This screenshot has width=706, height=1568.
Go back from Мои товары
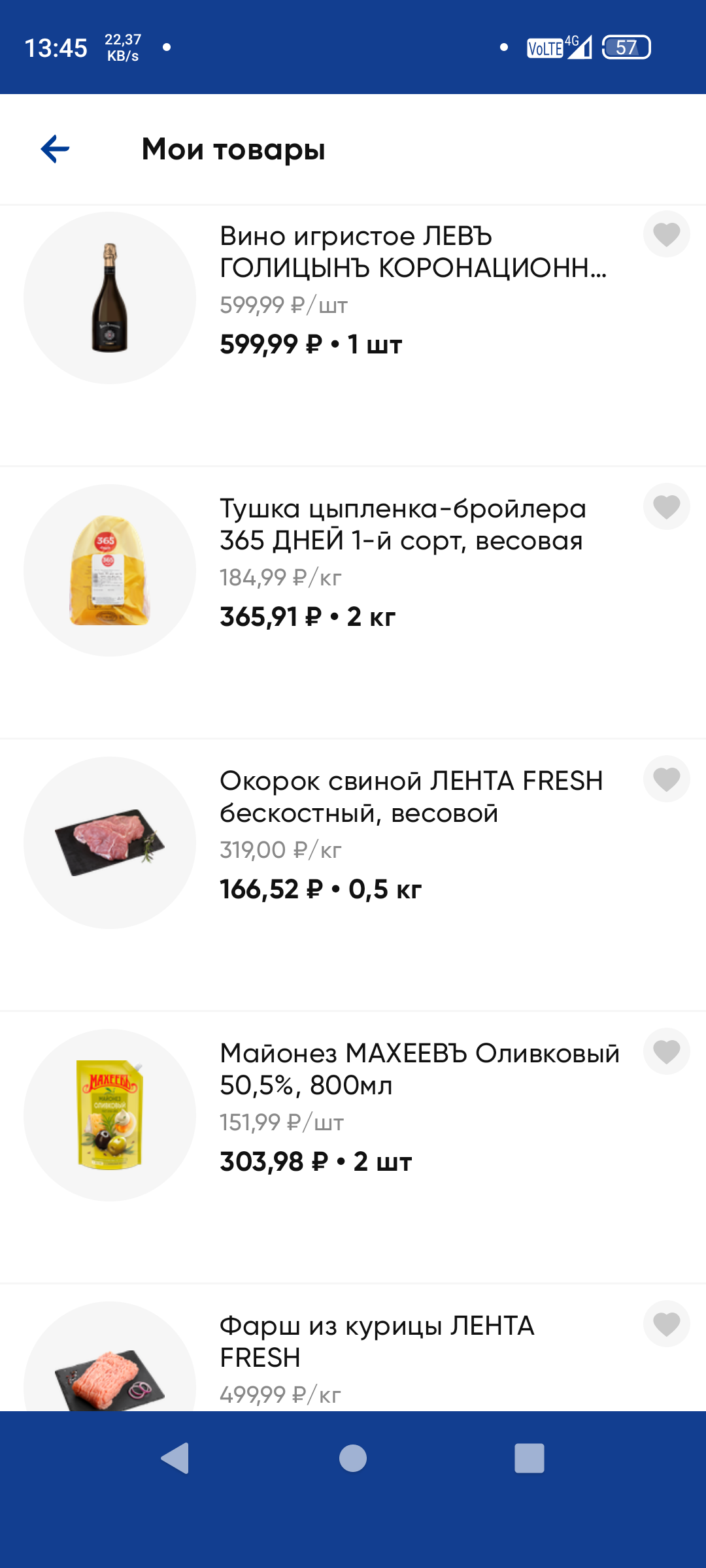55,149
